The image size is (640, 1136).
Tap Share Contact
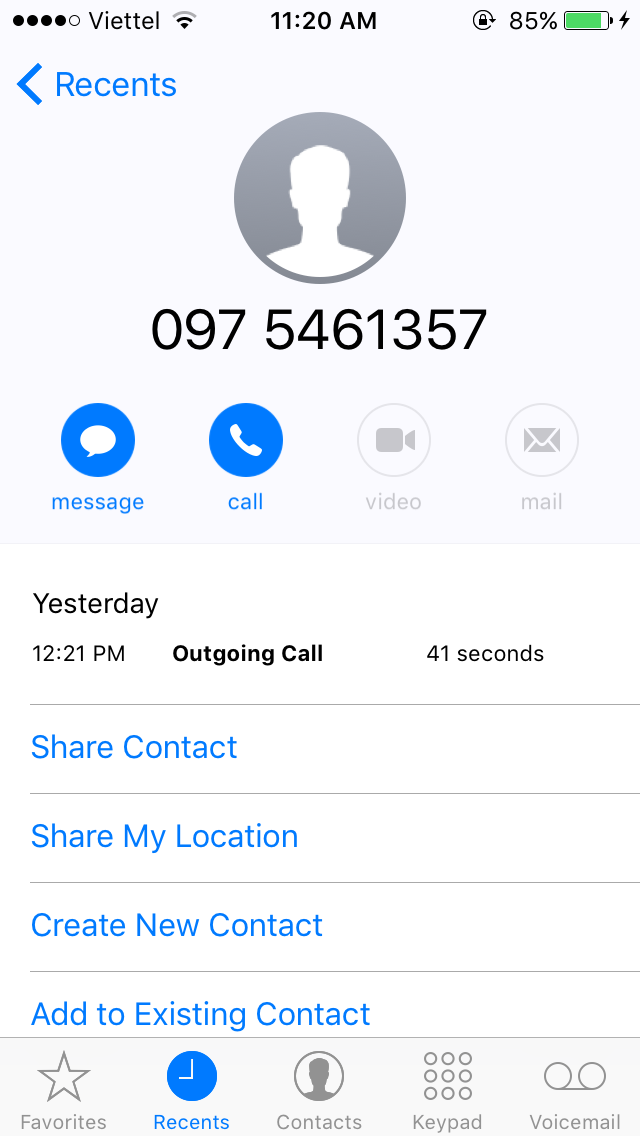[x=134, y=747]
